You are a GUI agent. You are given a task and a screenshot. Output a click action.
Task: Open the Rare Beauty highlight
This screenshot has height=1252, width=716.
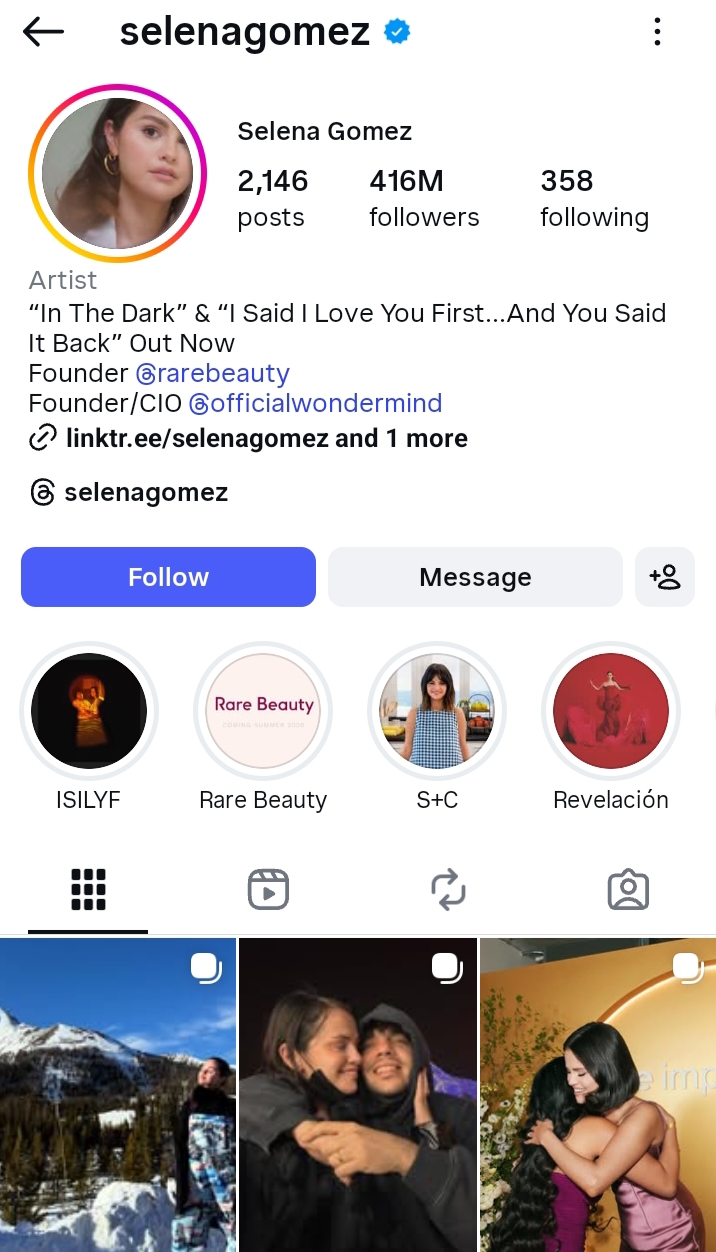point(263,711)
